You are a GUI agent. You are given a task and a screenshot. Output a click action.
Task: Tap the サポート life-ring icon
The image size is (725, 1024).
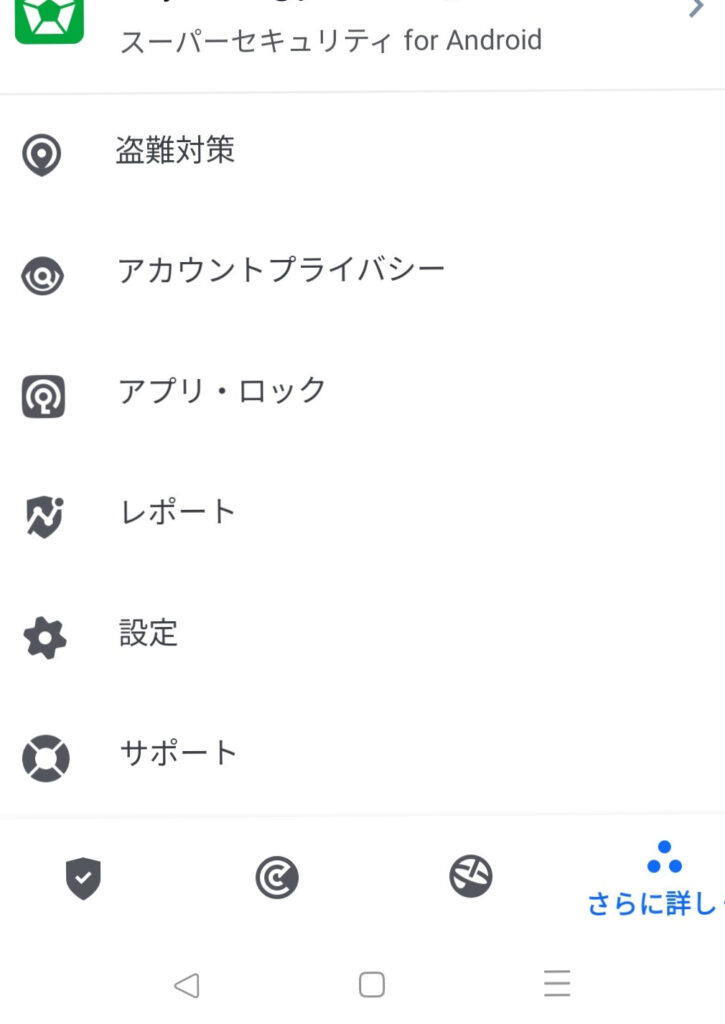(42, 753)
